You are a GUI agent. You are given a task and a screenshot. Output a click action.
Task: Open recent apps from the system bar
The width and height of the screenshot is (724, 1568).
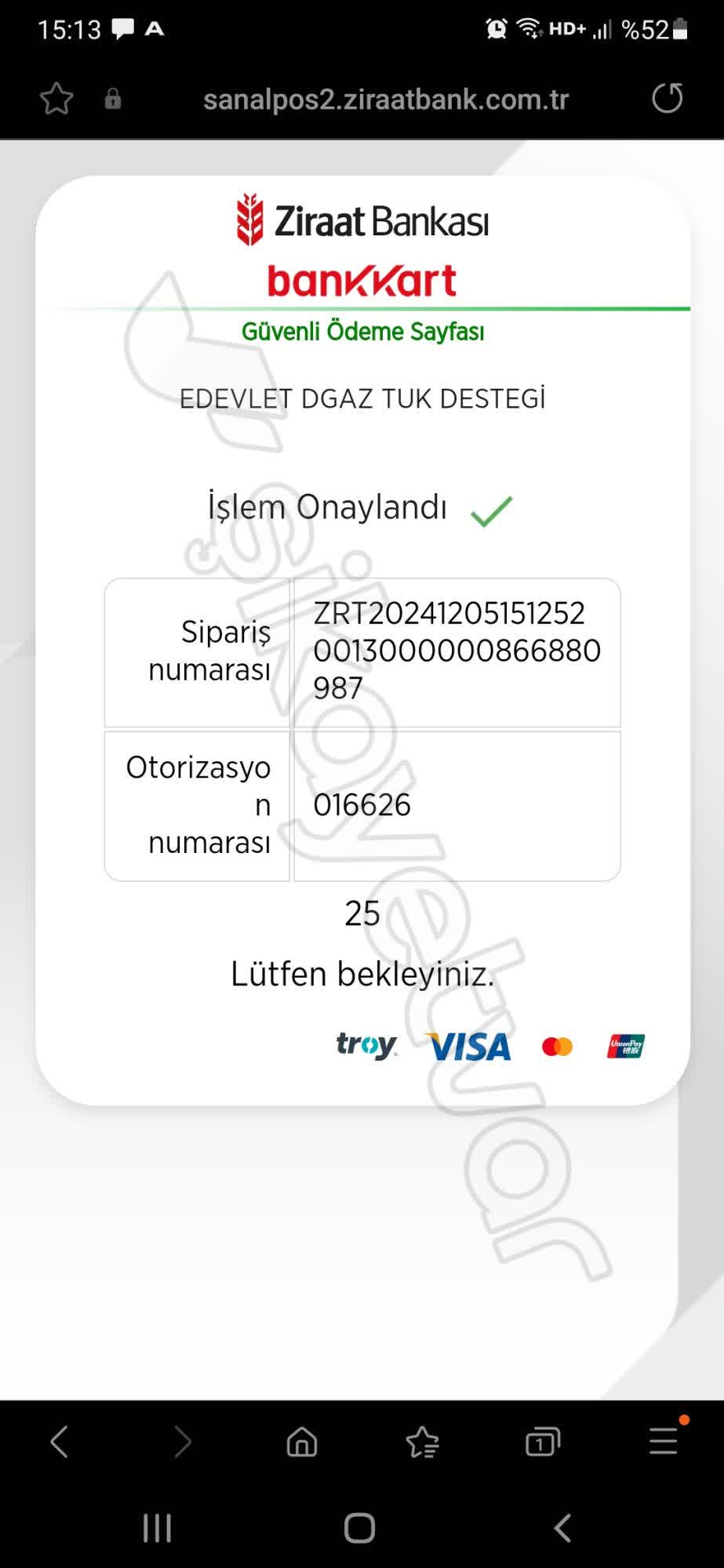(157, 1528)
